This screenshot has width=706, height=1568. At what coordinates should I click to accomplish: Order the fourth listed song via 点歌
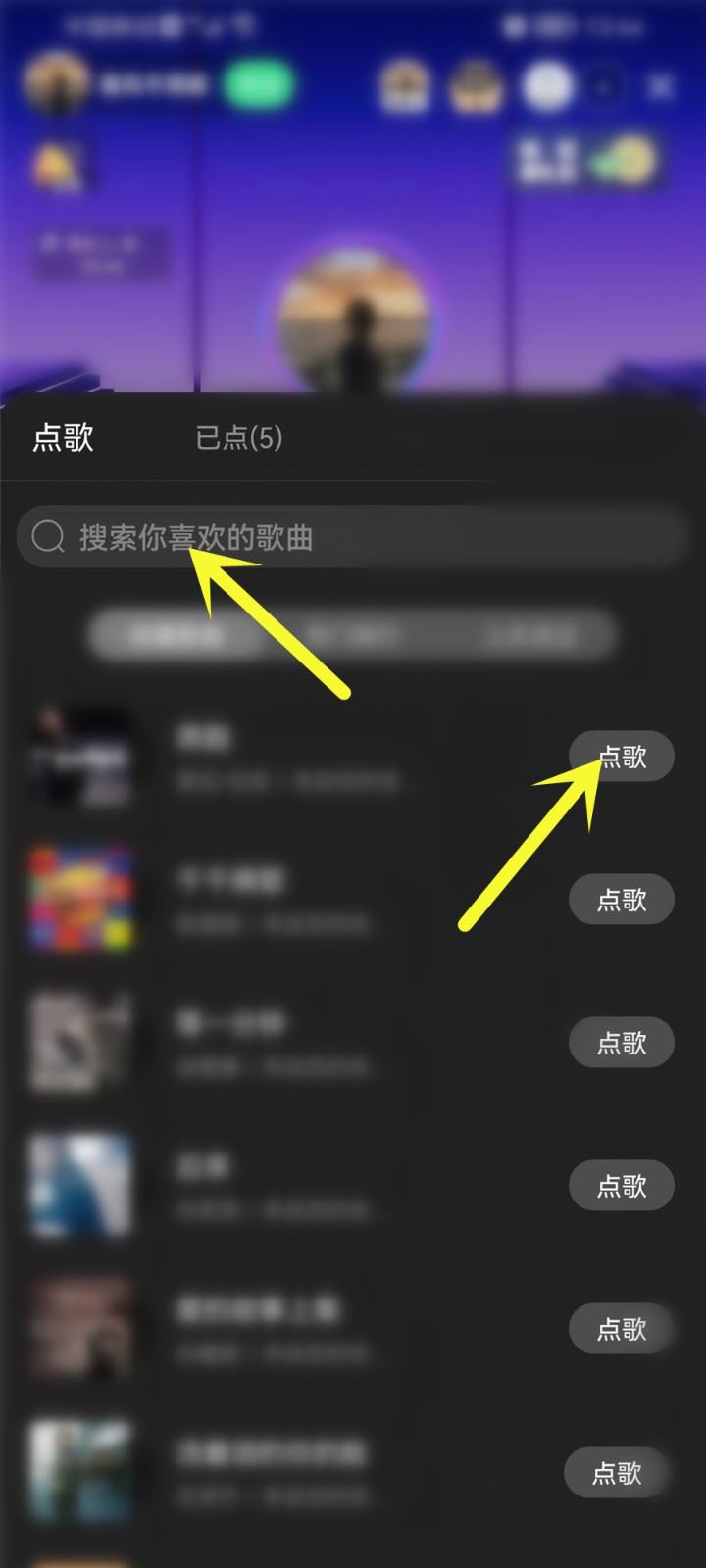point(622,1186)
